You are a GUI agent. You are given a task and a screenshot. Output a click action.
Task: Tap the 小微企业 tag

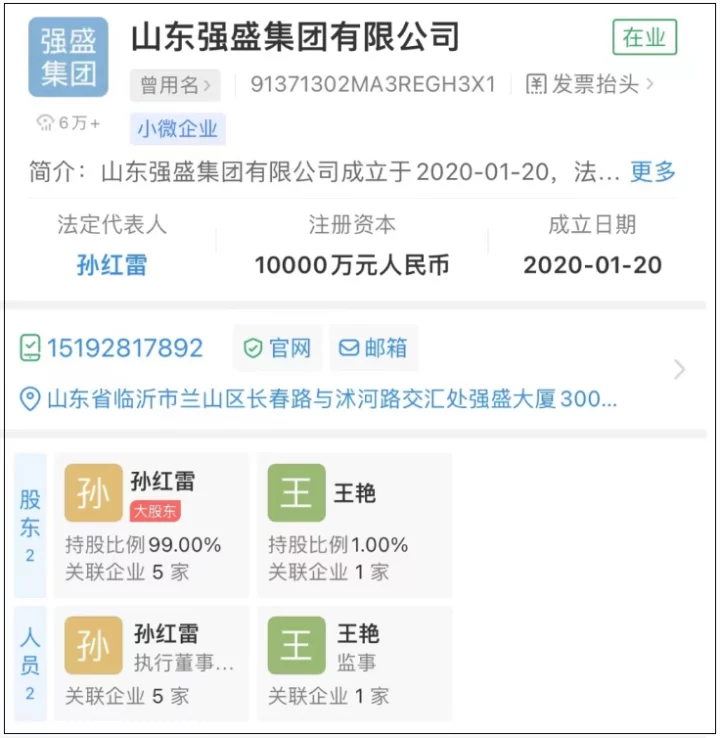point(178,129)
